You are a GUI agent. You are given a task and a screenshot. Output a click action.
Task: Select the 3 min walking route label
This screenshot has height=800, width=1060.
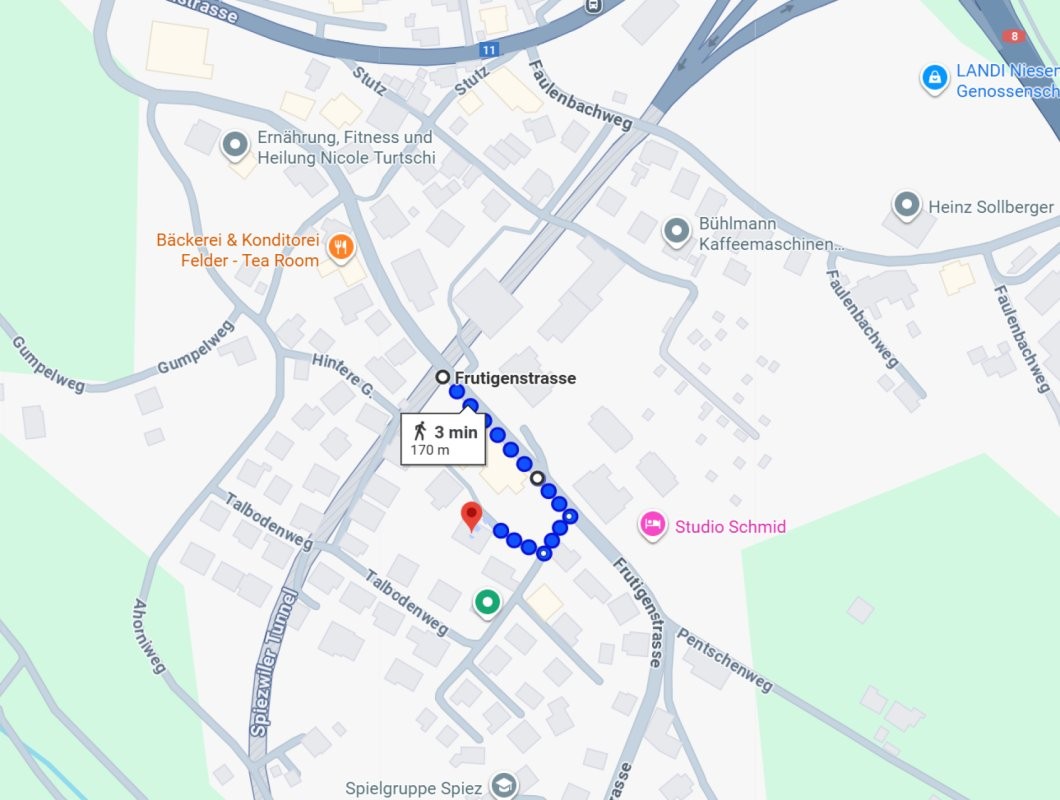pyautogui.click(x=443, y=439)
